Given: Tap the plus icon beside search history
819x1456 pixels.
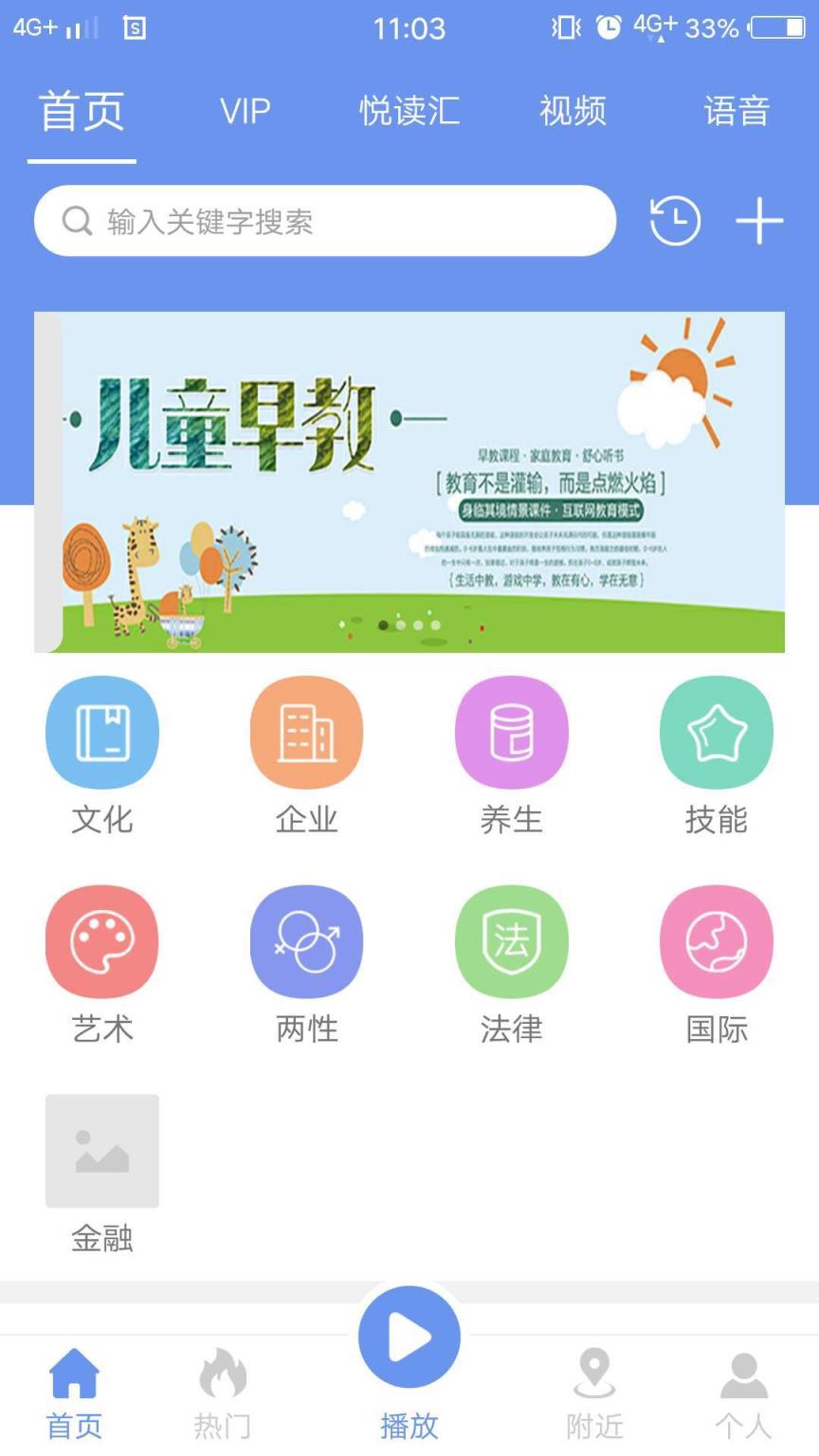Looking at the screenshot, I should (758, 220).
